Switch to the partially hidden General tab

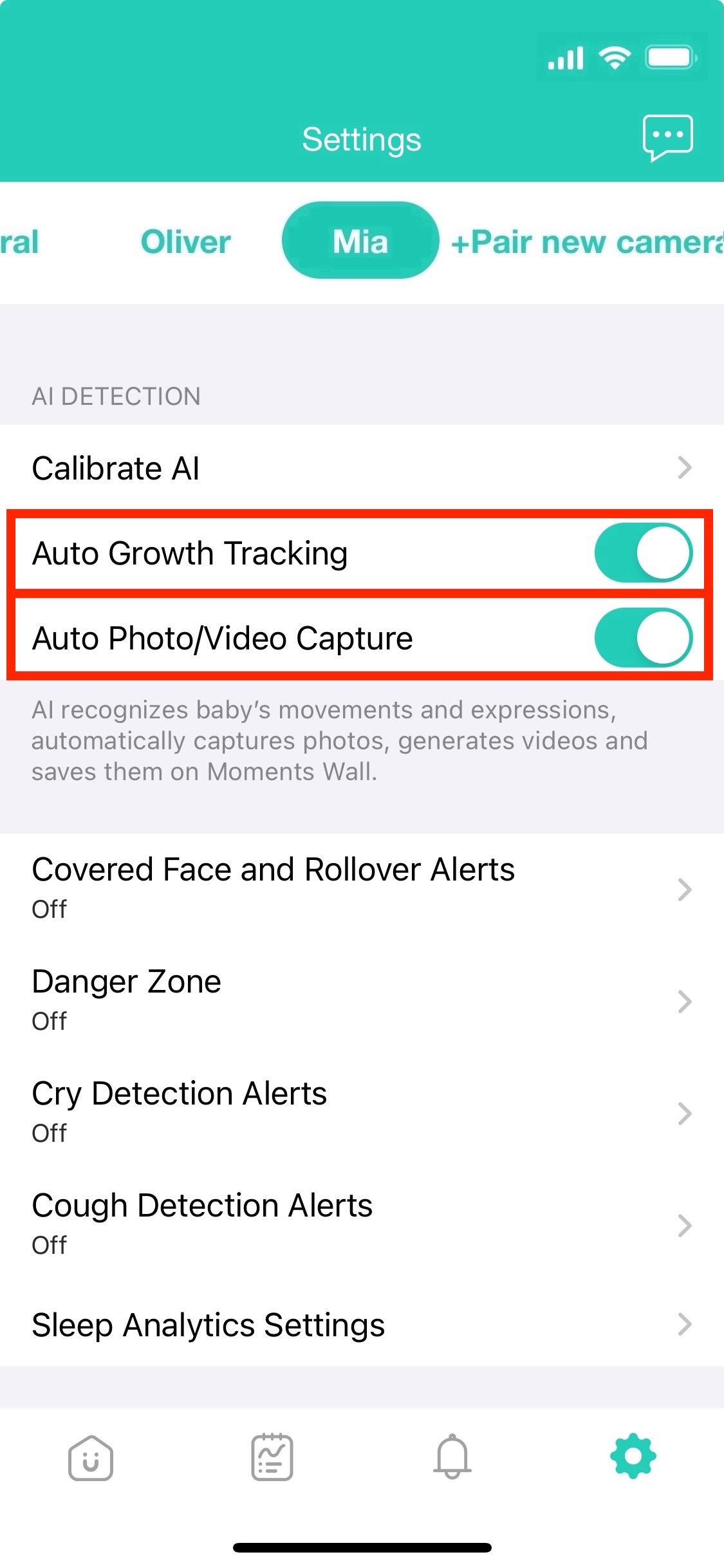[x=19, y=242]
